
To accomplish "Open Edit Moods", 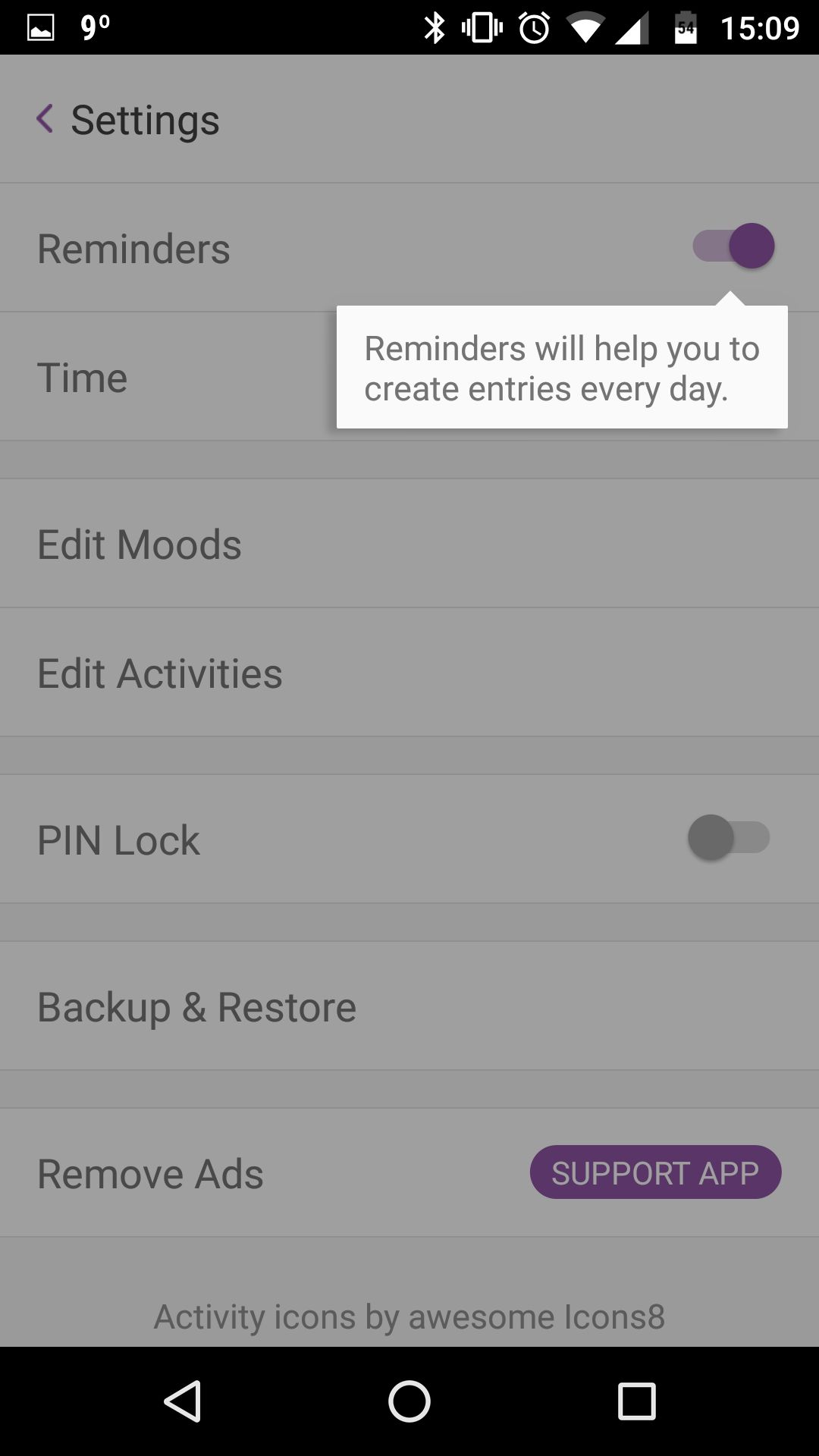I will 409,543.
